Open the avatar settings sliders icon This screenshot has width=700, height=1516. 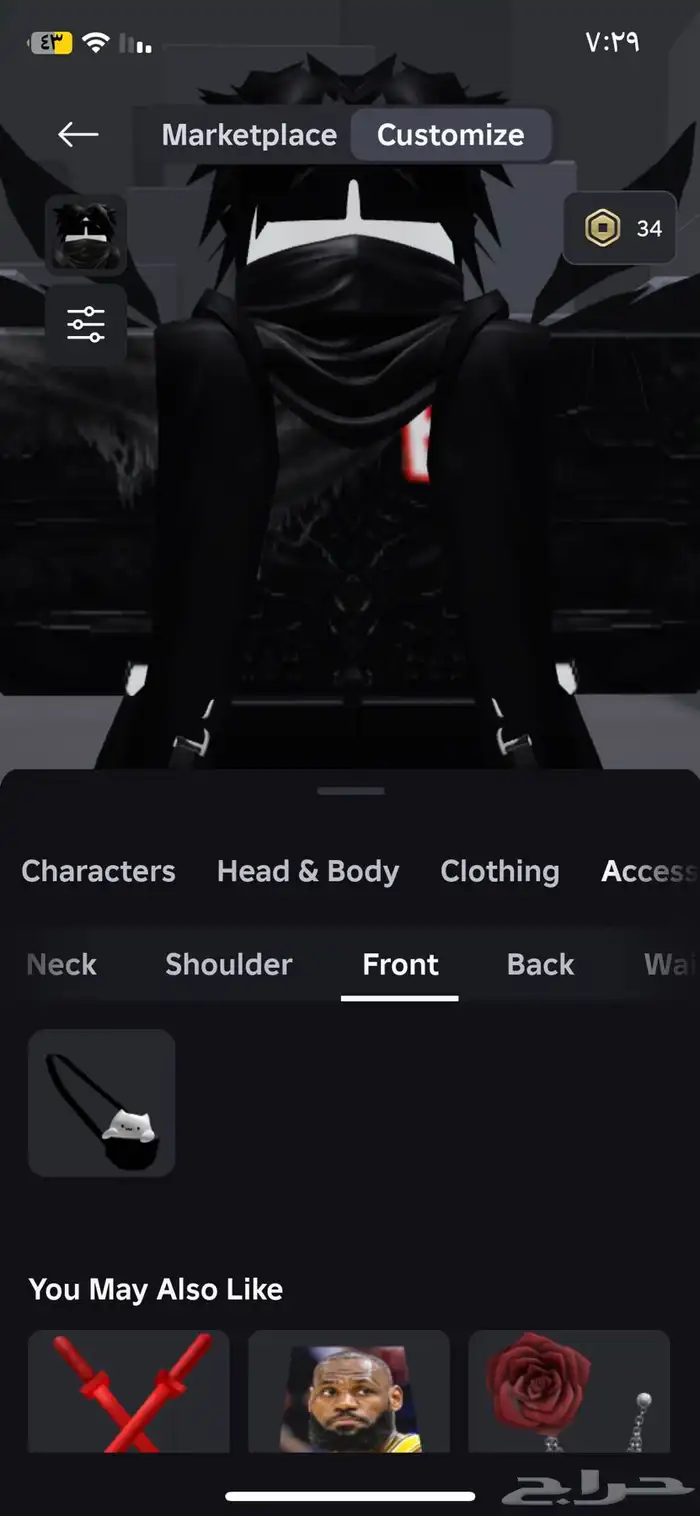pos(85,324)
